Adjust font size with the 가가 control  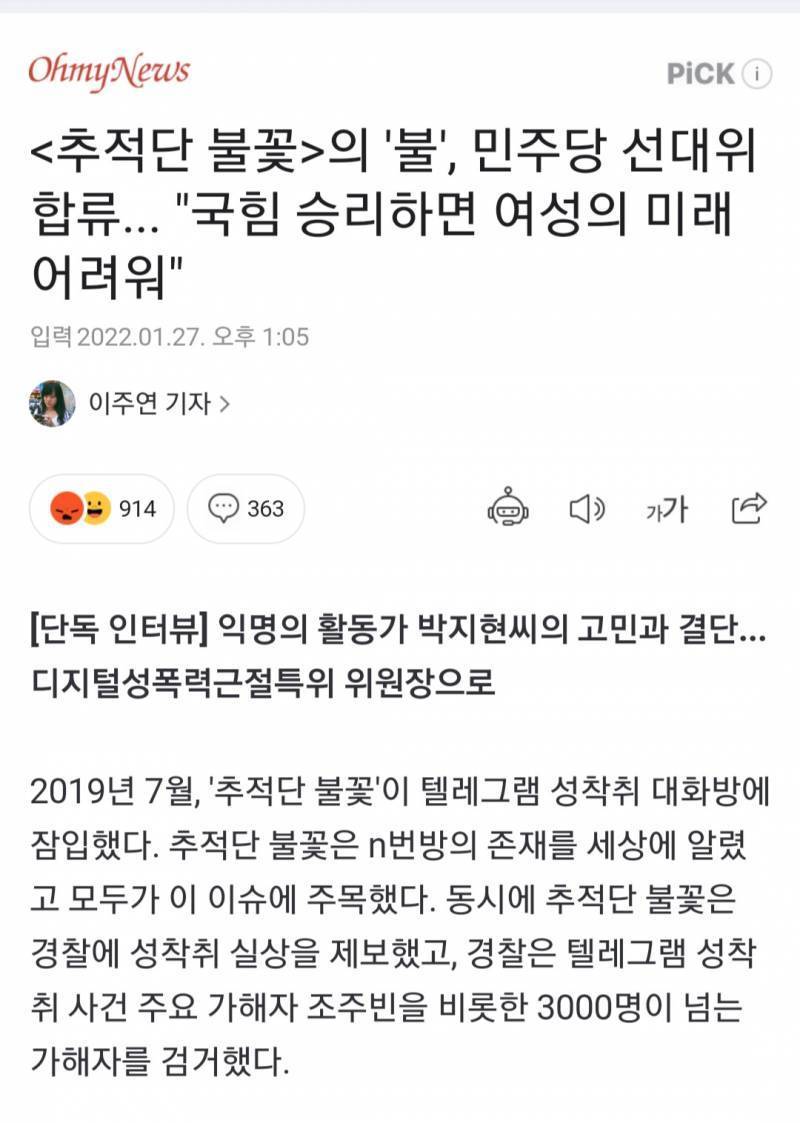pos(666,508)
